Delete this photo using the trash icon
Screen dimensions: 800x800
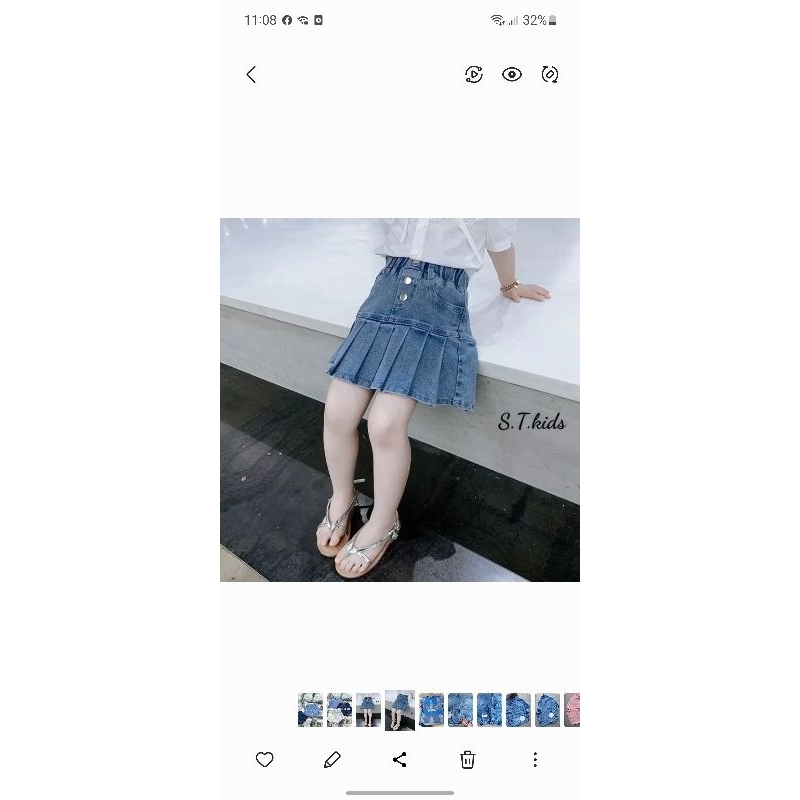pos(467,760)
